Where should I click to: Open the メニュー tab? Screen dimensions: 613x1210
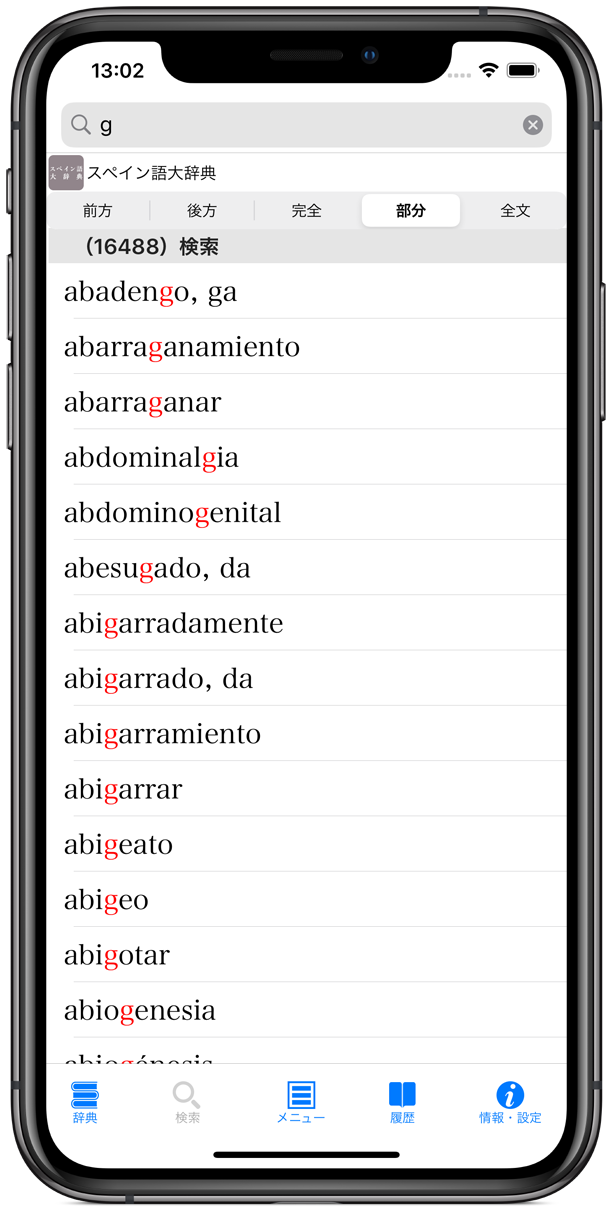click(301, 1103)
